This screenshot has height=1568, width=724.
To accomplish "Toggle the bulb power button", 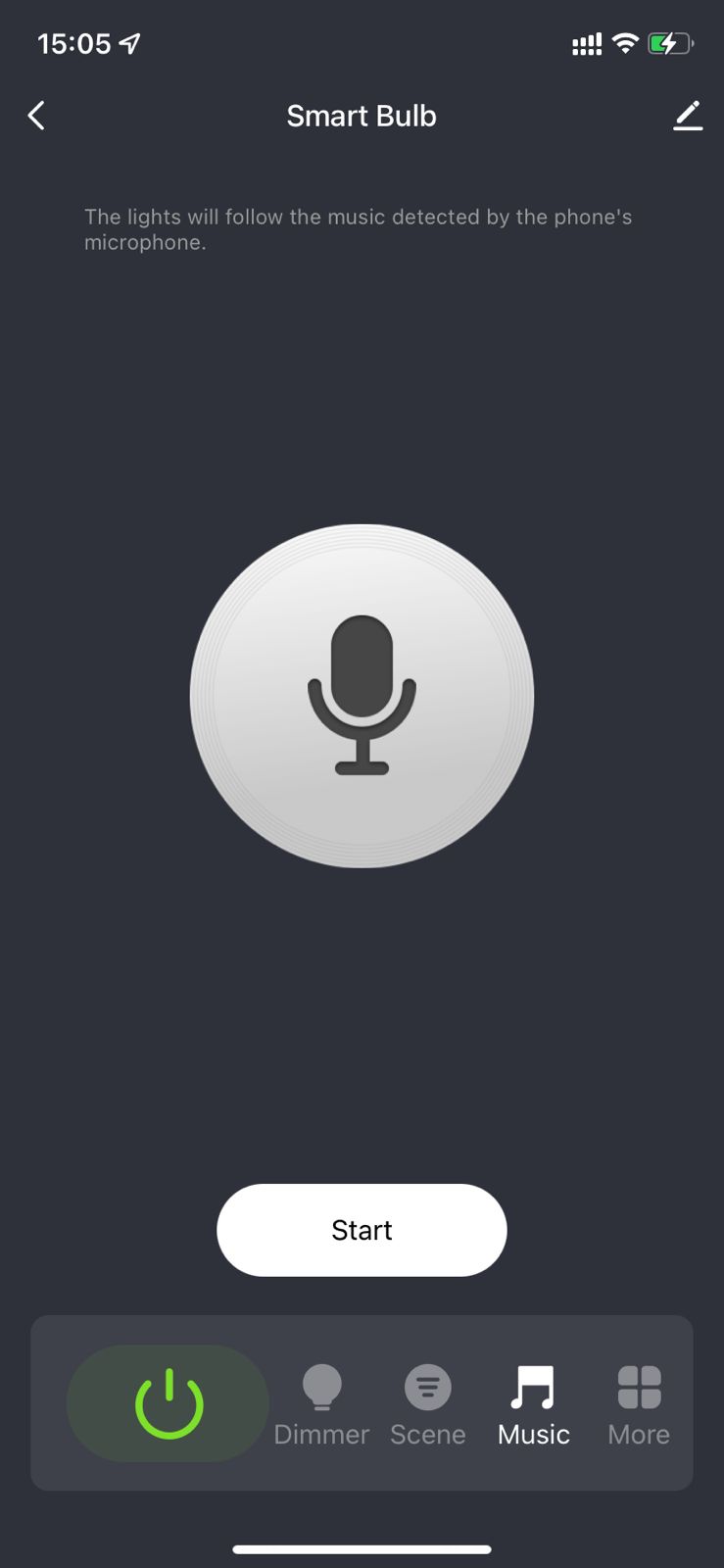I will point(168,1403).
